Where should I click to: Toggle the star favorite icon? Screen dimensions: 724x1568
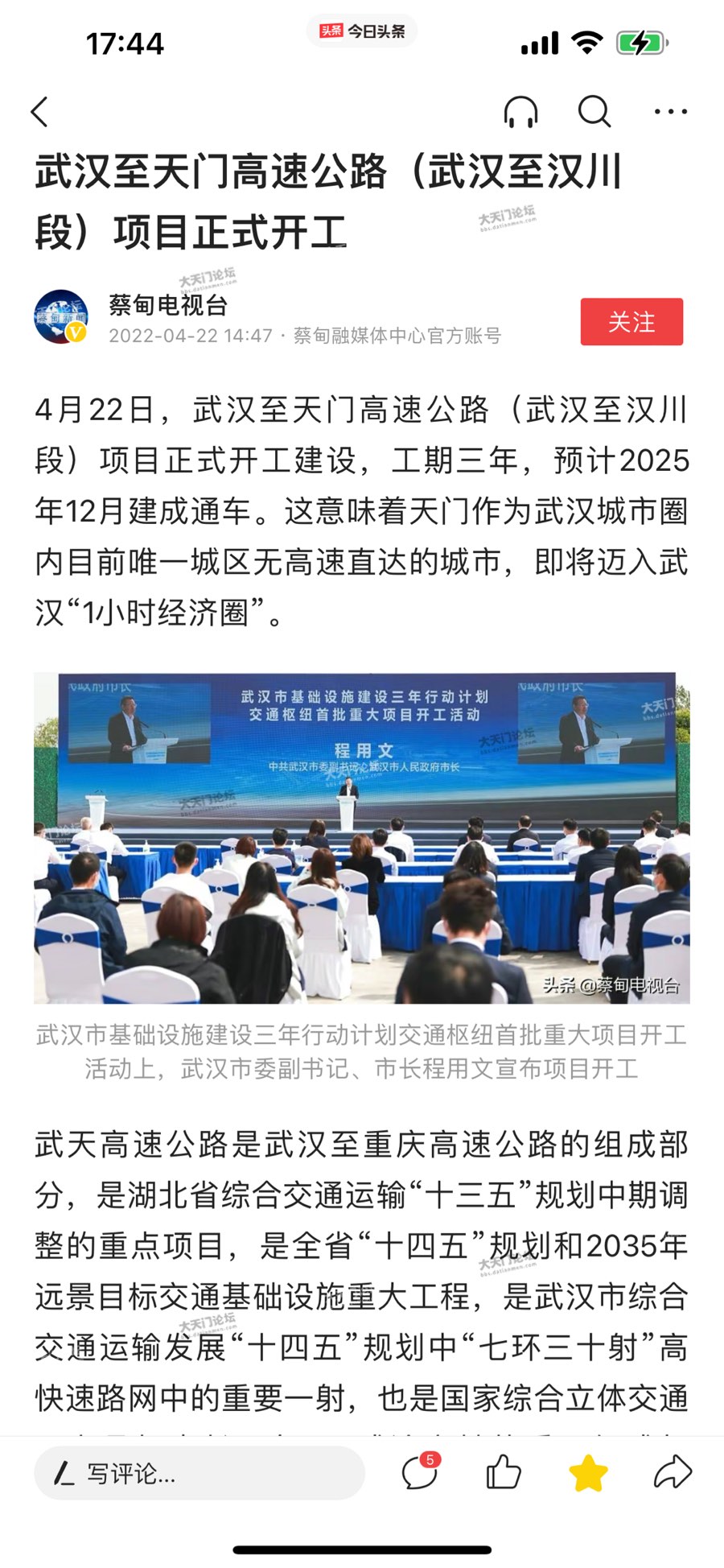click(588, 1473)
